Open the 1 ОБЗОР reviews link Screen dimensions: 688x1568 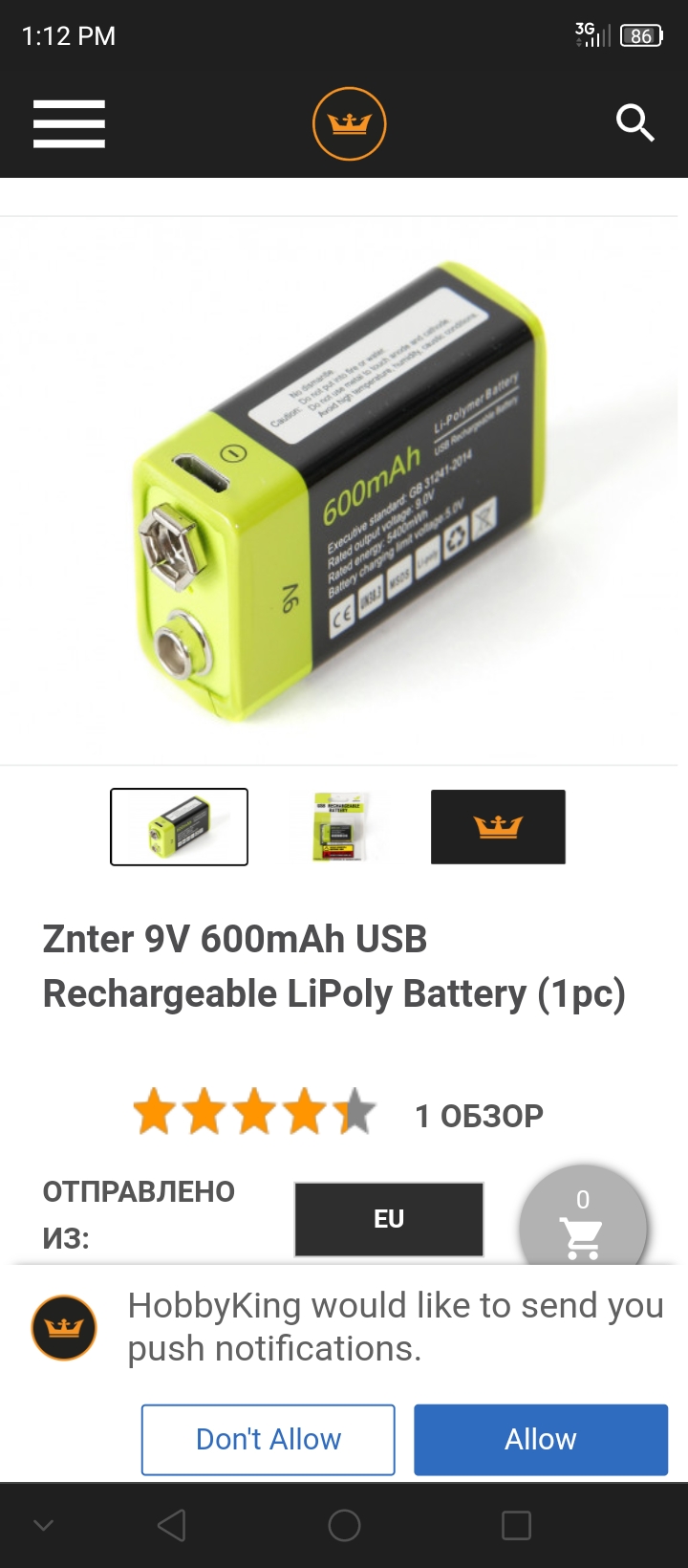[479, 1116]
